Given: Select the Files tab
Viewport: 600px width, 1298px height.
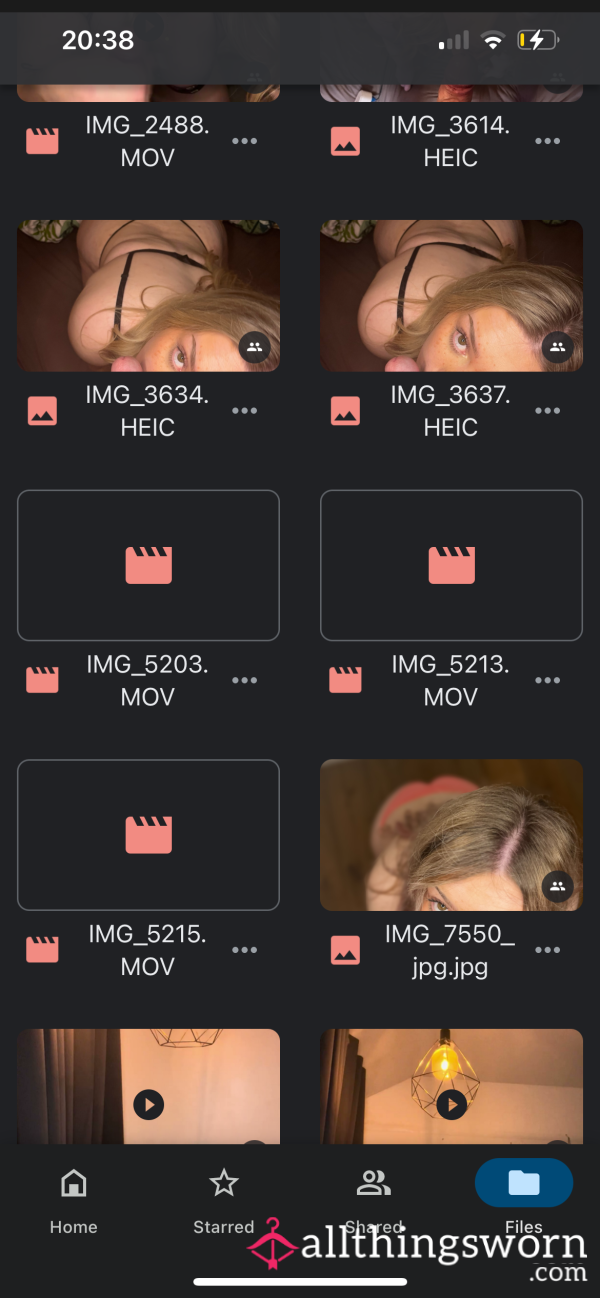Looking at the screenshot, I should tap(524, 1198).
